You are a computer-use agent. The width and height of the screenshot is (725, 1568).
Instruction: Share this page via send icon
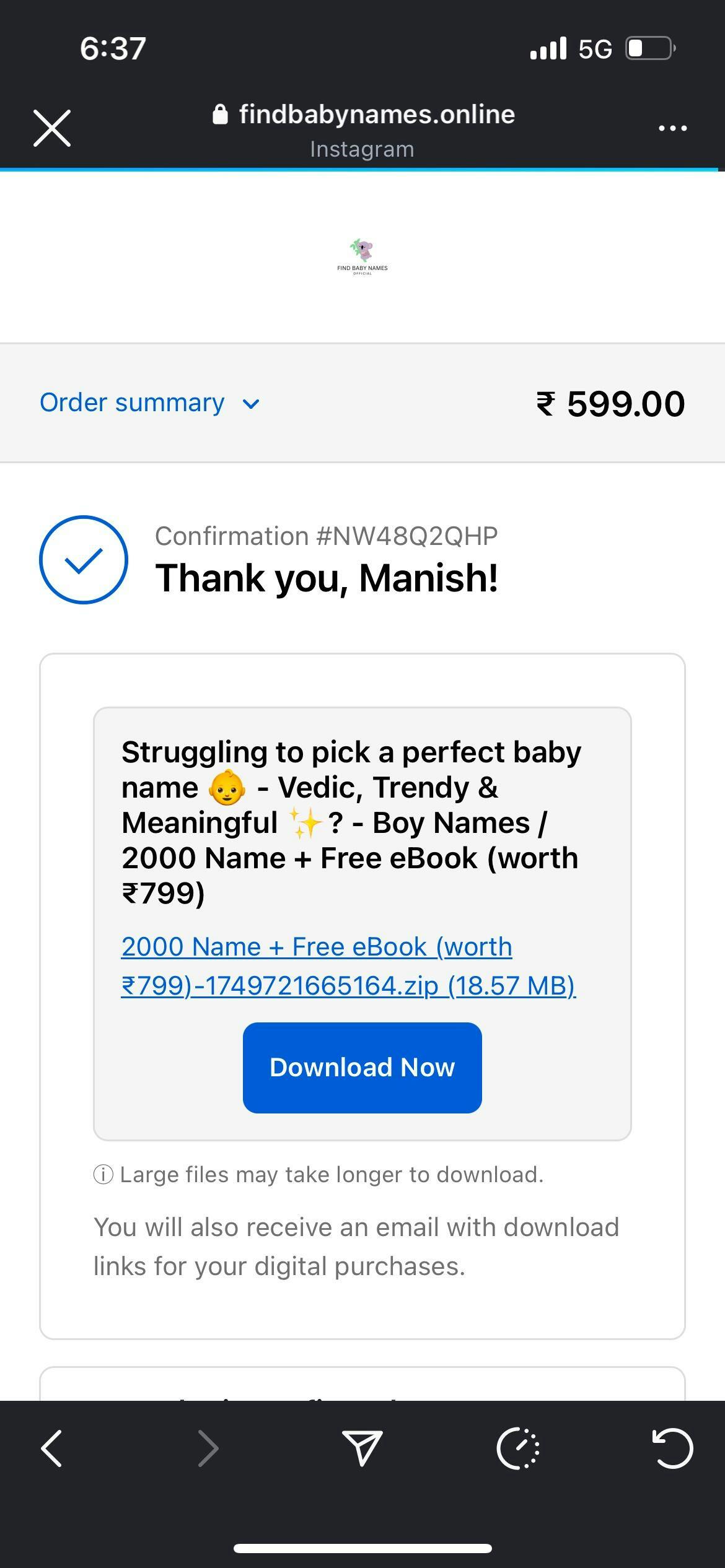362,1448
